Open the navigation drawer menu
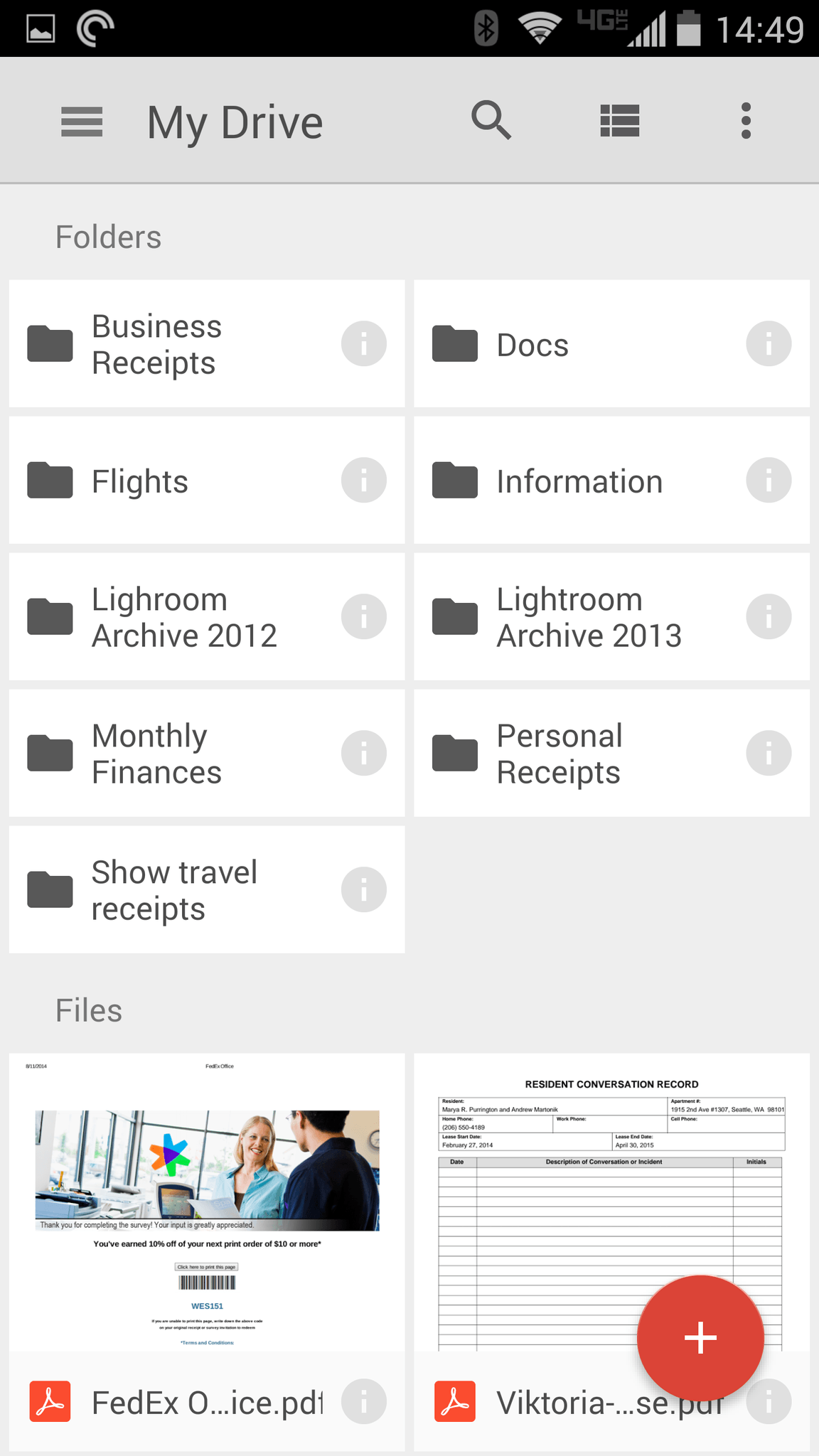 coord(82,122)
